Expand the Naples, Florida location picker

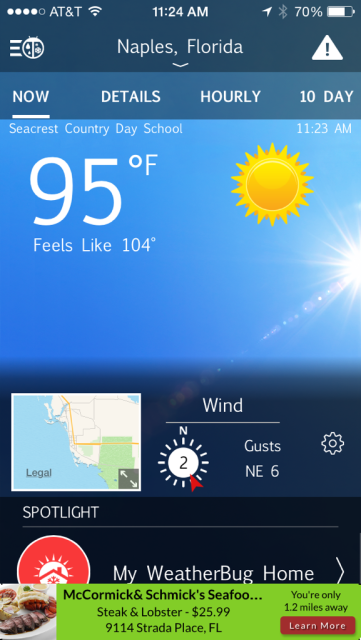(x=180, y=52)
